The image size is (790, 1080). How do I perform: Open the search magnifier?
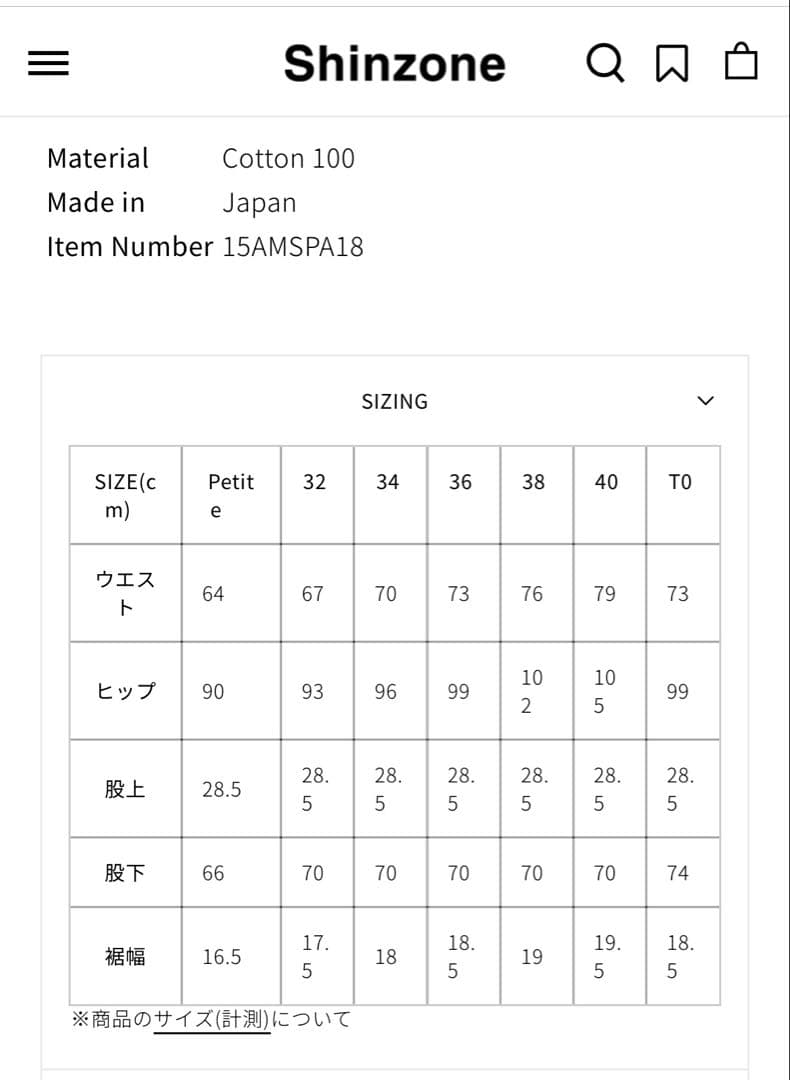click(604, 63)
